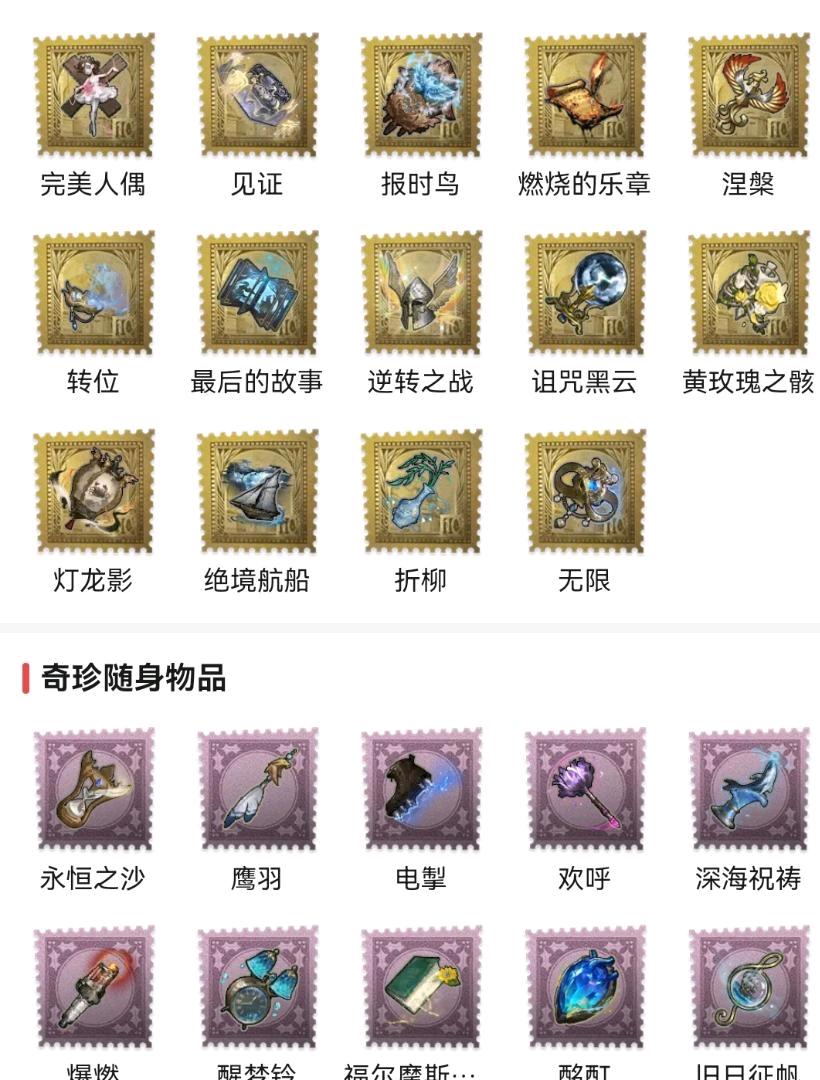The width and height of the screenshot is (820, 1080).
Task: Open the 无限 item
Action: coord(584,492)
